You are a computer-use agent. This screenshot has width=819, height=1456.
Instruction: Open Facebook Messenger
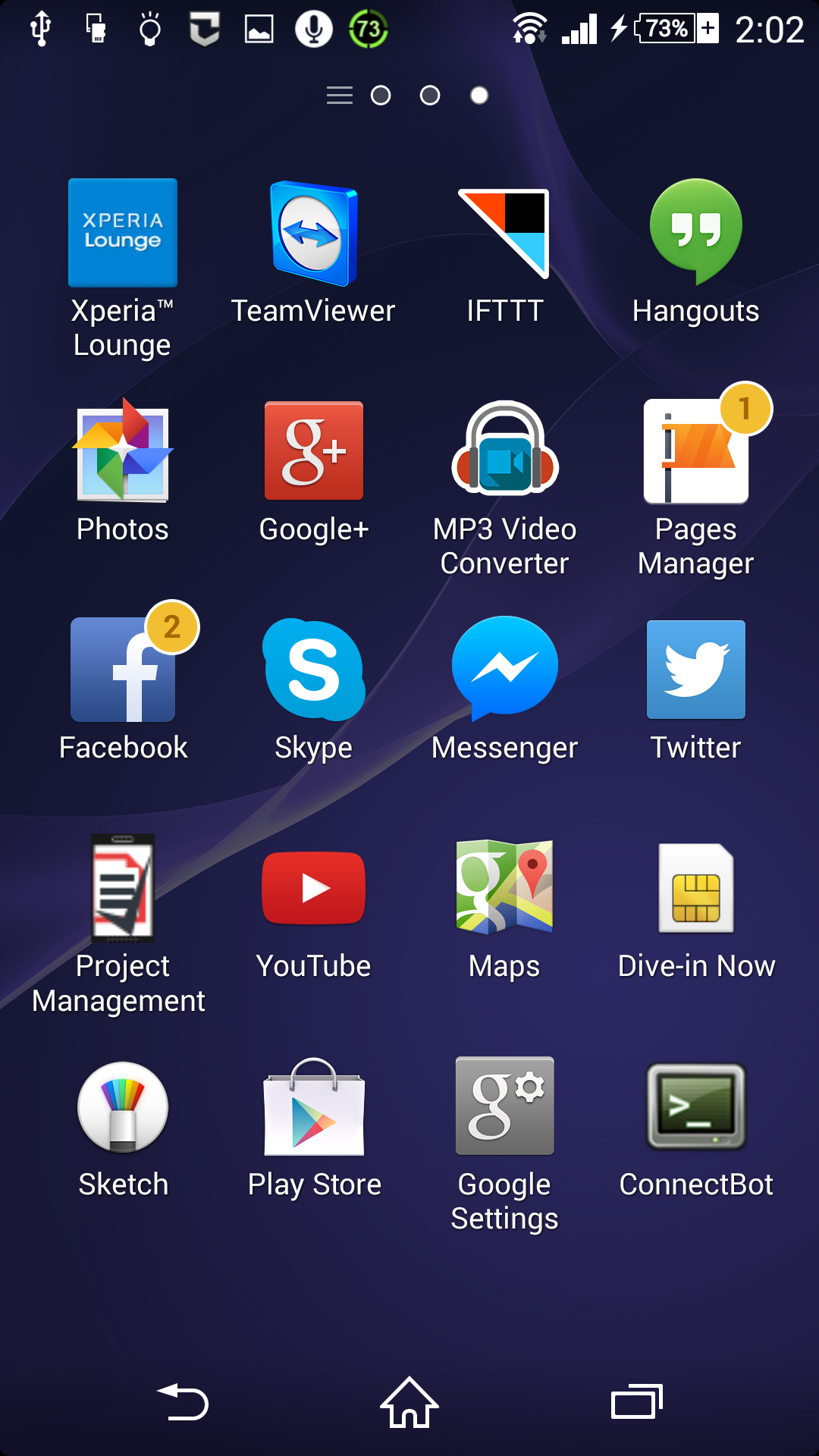504,670
